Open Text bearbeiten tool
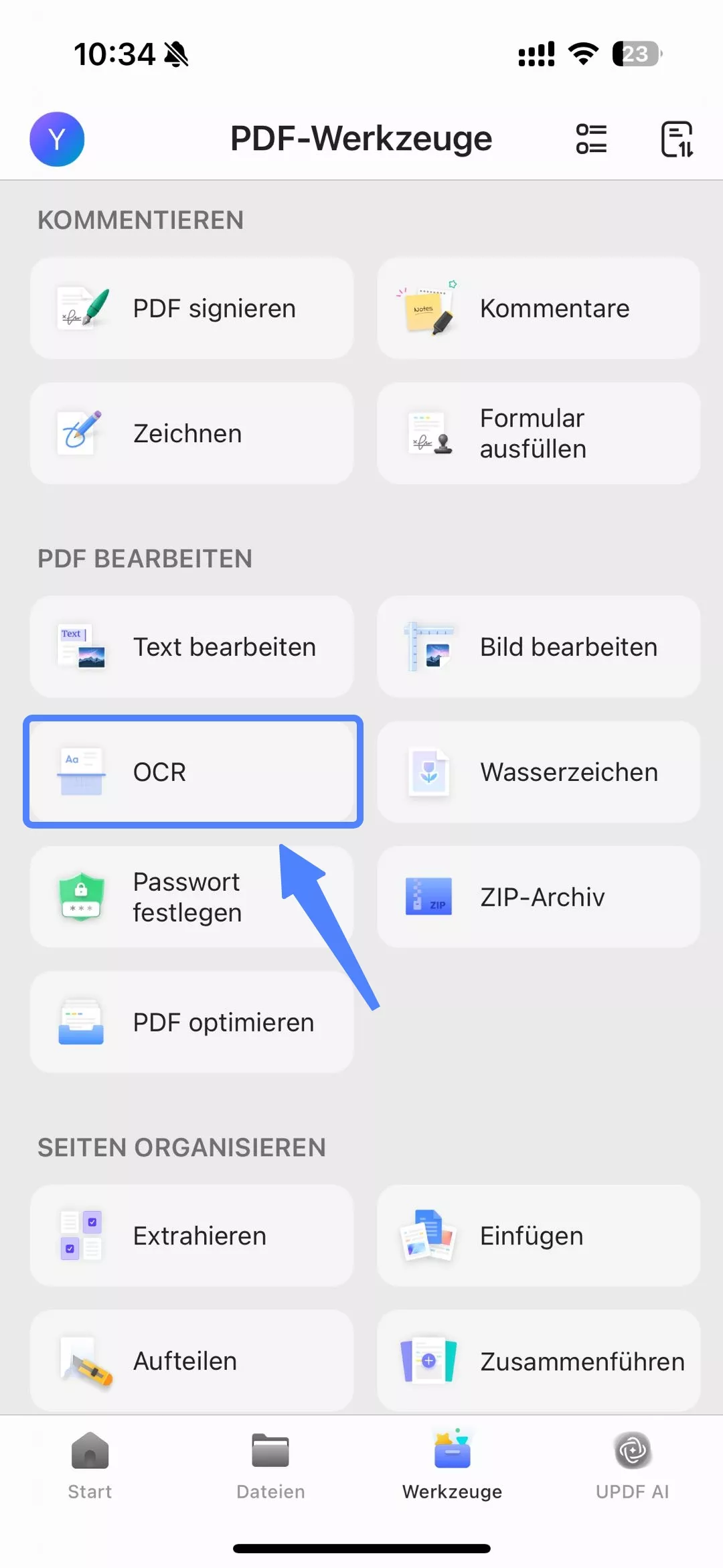 point(191,647)
